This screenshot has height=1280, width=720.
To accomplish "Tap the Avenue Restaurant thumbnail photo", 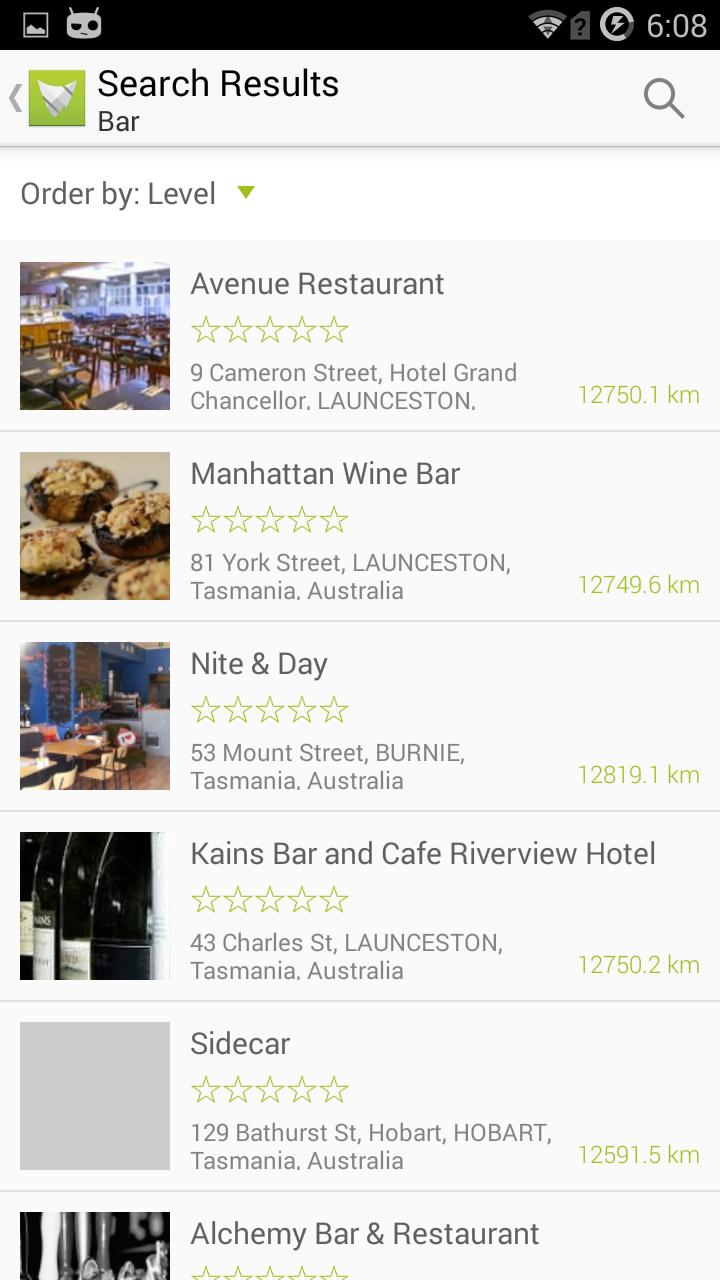I will pyautogui.click(x=95, y=335).
